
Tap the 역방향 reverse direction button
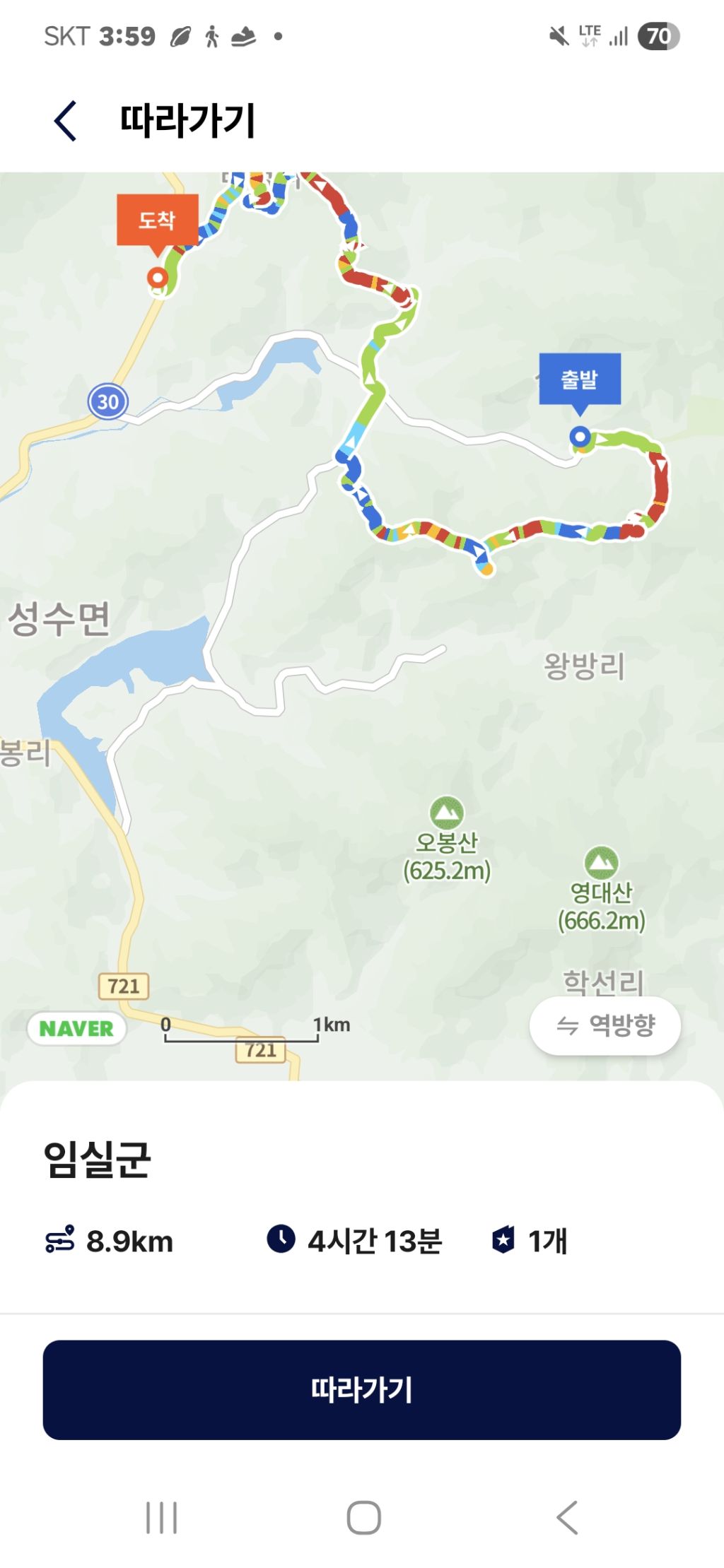click(605, 1025)
